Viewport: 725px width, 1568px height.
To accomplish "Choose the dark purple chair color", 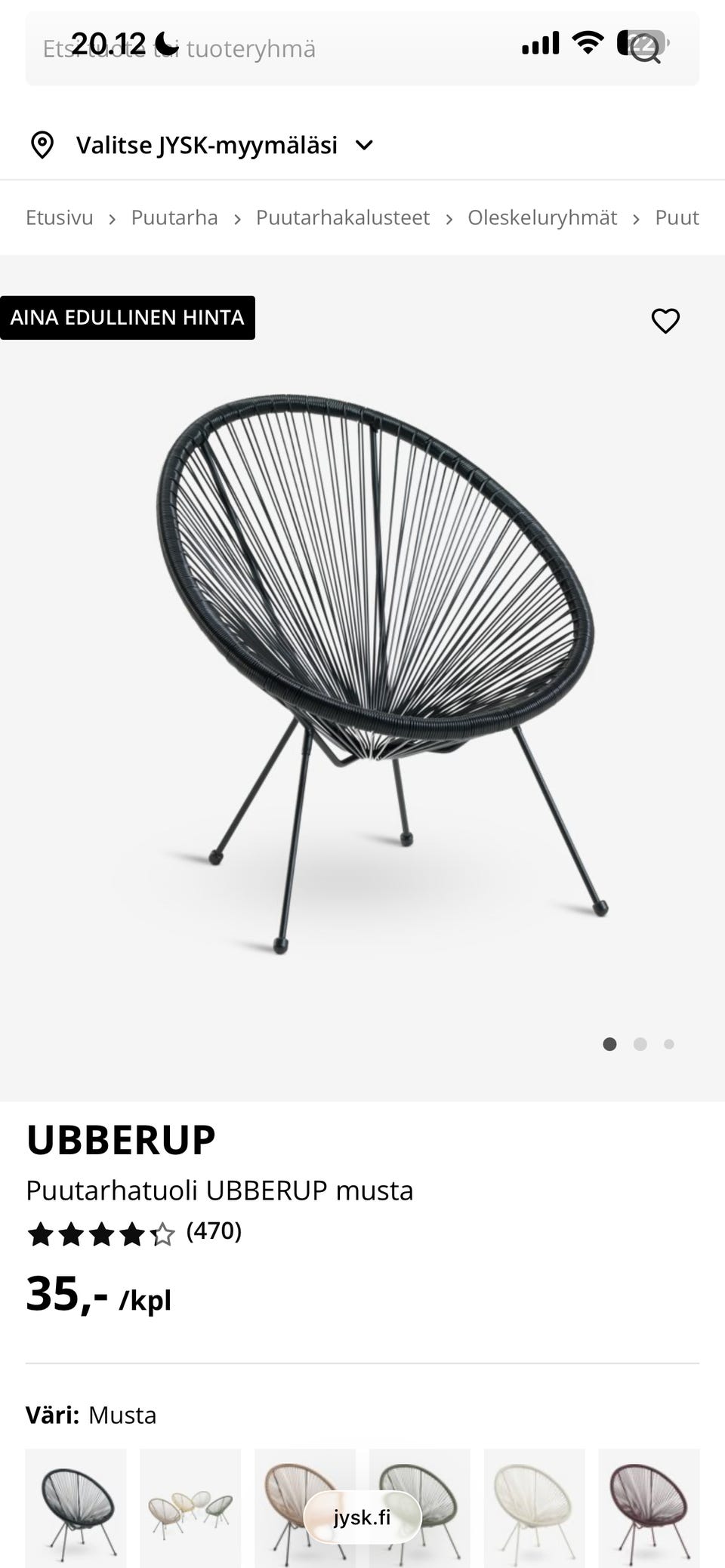I will [x=649, y=1508].
